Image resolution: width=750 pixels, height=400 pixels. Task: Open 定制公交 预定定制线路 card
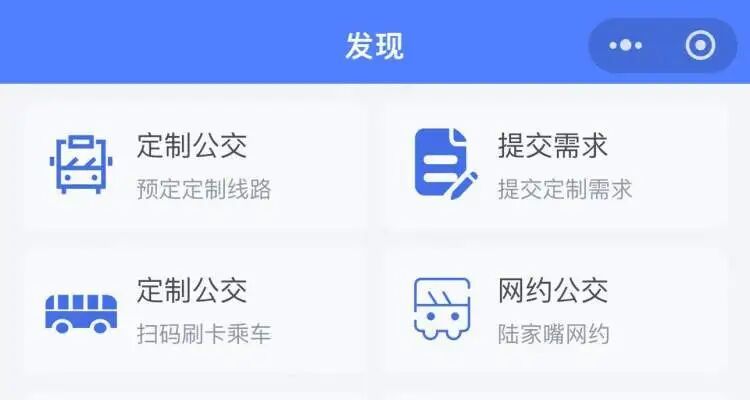coord(192,164)
